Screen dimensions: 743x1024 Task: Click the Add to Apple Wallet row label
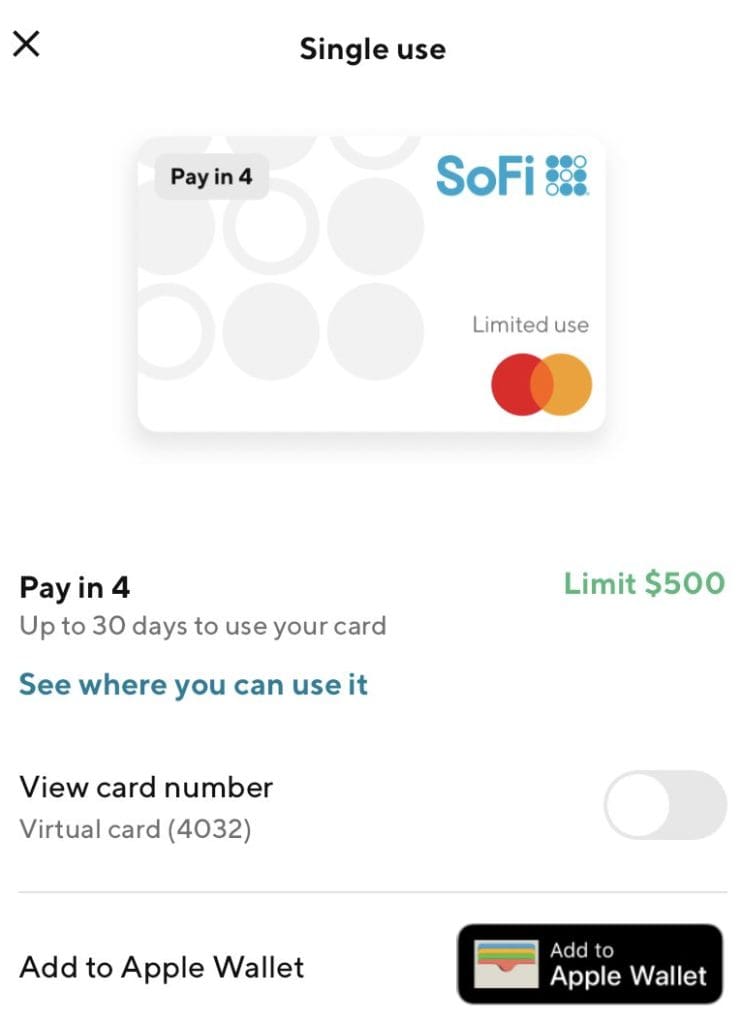tap(161, 966)
